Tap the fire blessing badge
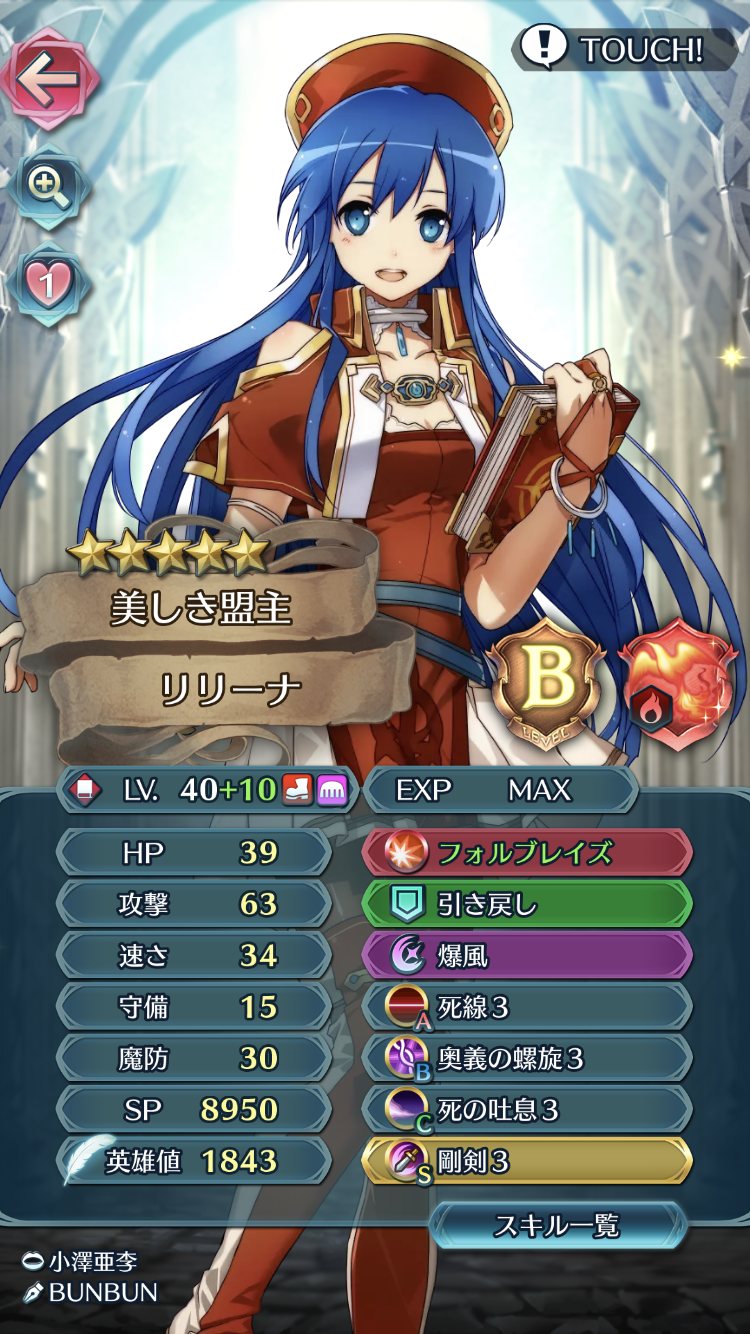Viewport: 750px width, 1334px height. [x=676, y=685]
